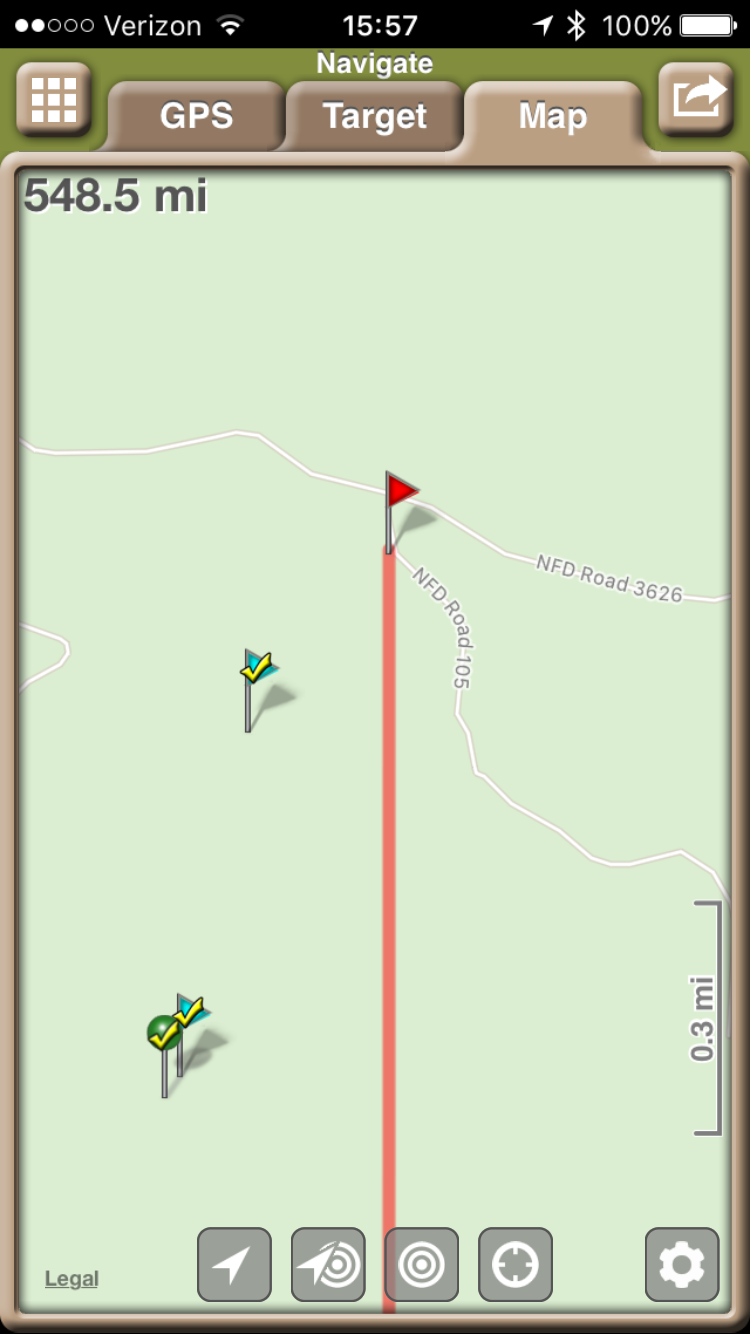750x1334 pixels.
Task: Switch to the Target tab
Action: [375, 116]
